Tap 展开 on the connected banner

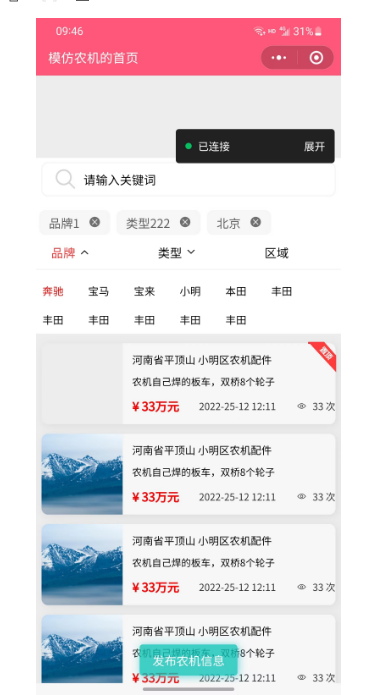click(314, 147)
